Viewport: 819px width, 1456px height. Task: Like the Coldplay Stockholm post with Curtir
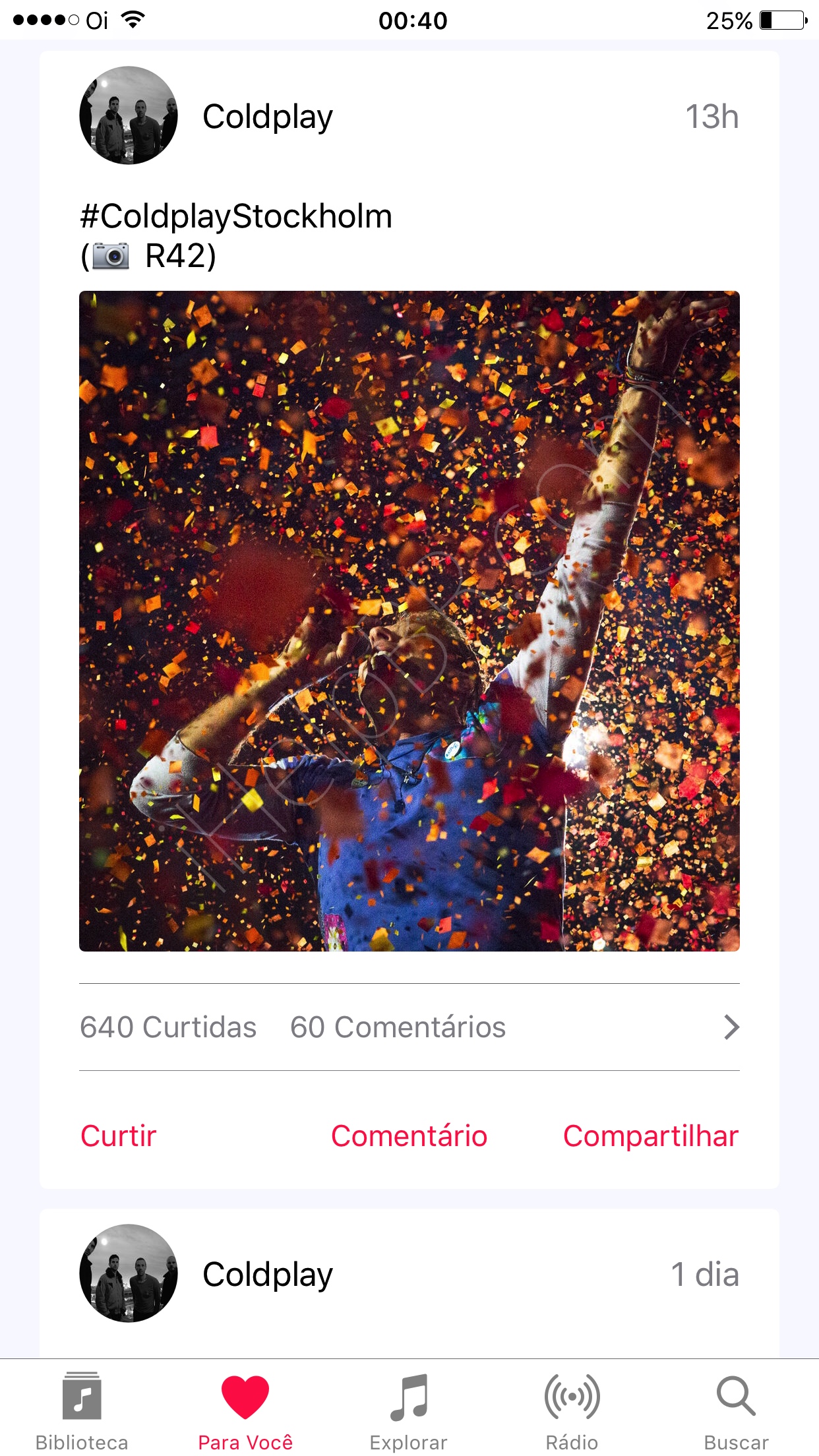tap(119, 1136)
